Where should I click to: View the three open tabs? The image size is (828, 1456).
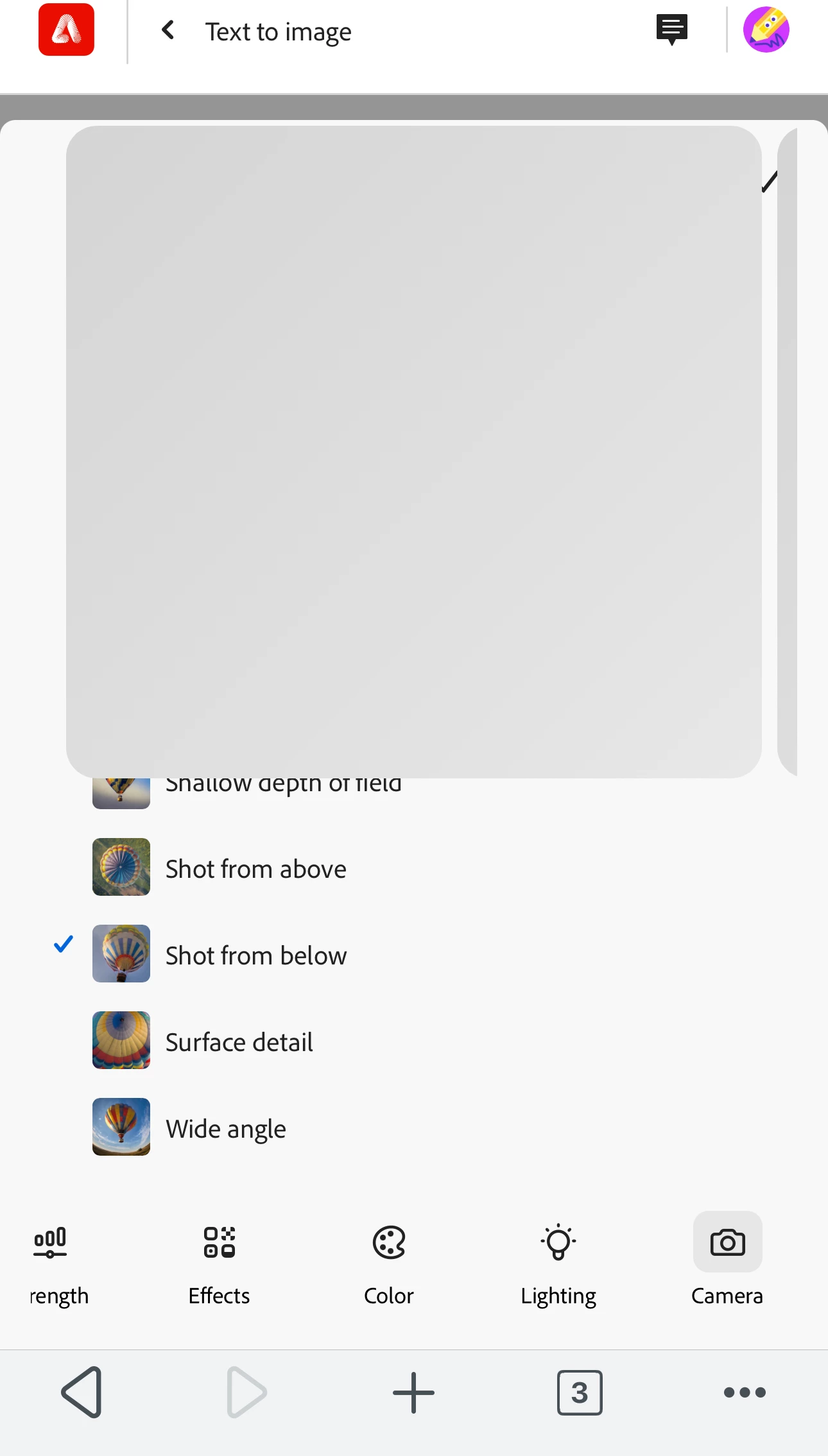pos(580,1392)
